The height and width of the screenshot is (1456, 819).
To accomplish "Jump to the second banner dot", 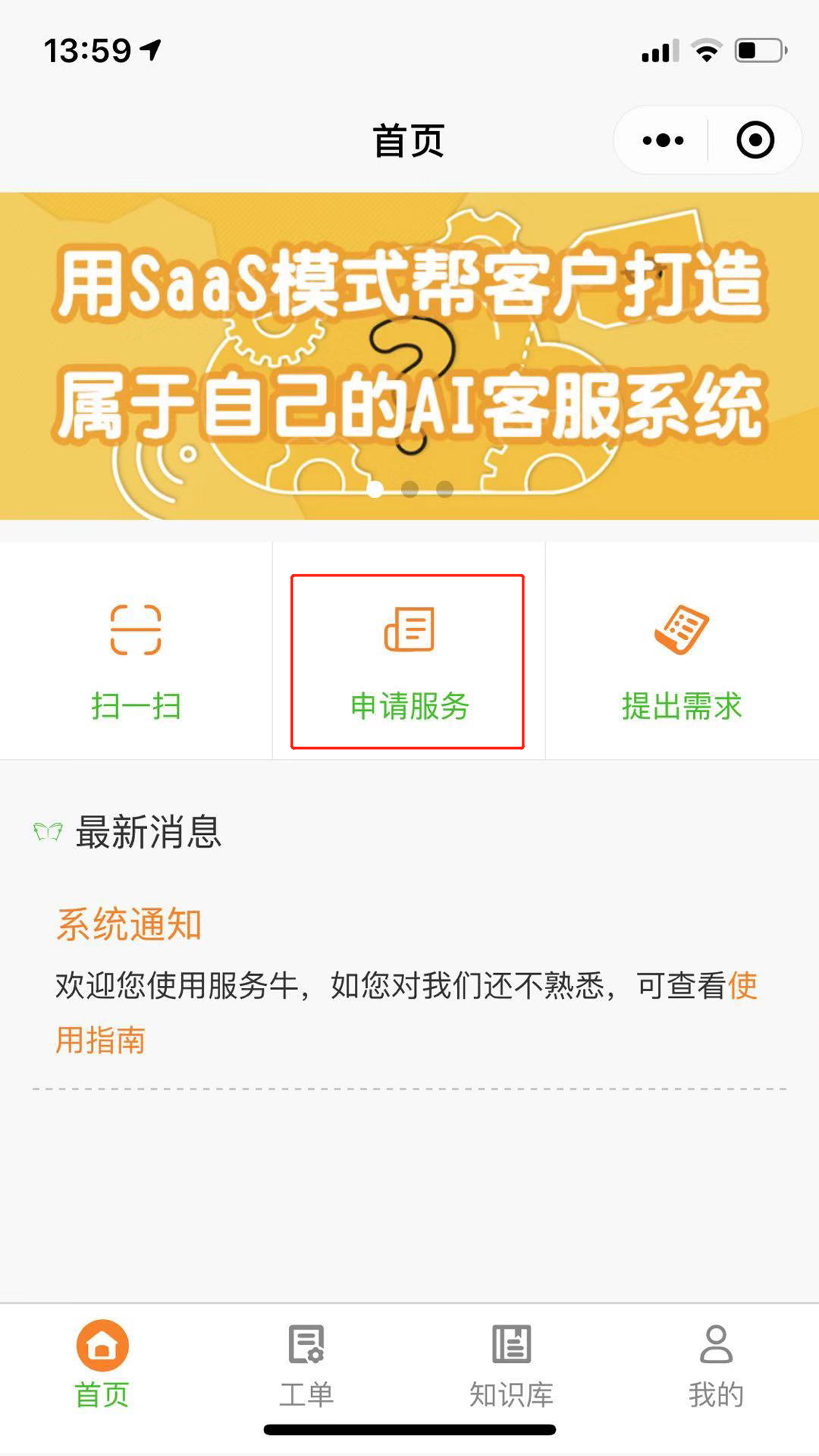I will 410,489.
